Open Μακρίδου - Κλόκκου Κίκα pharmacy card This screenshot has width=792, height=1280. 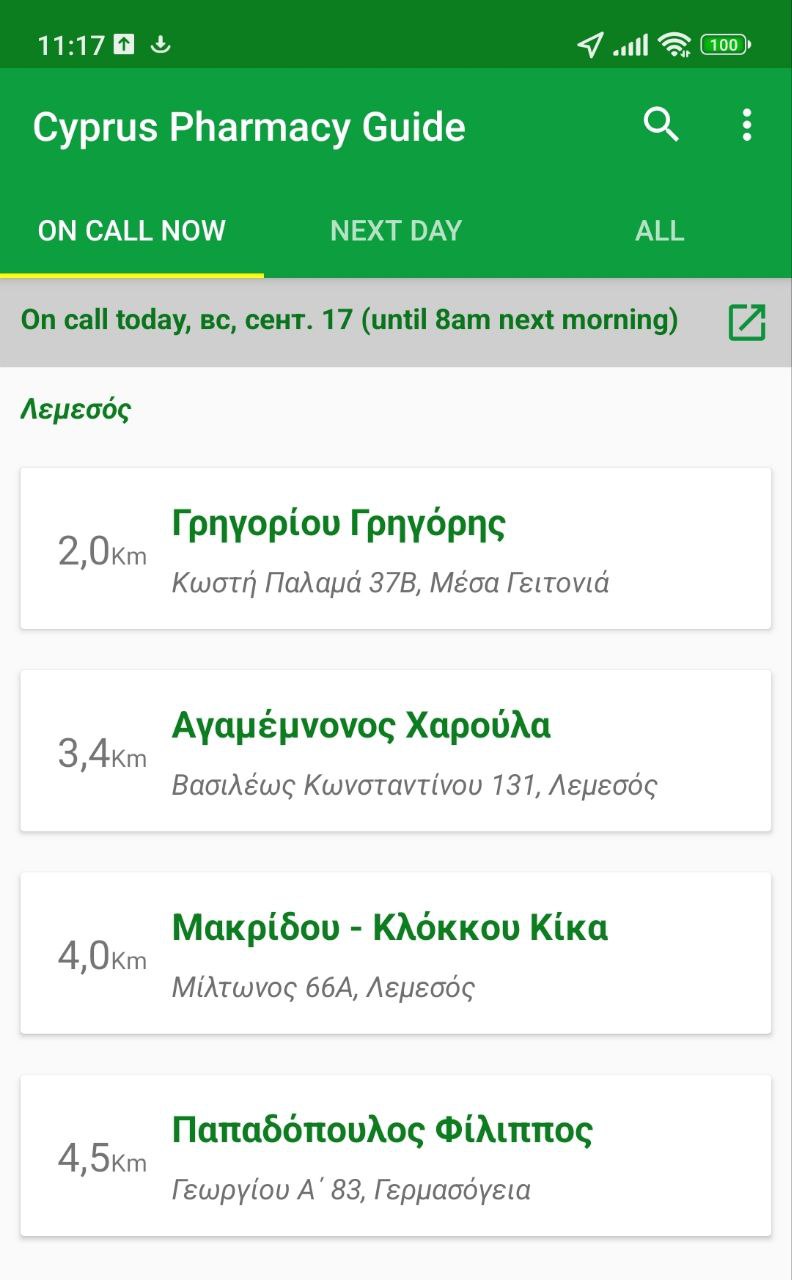pos(396,953)
